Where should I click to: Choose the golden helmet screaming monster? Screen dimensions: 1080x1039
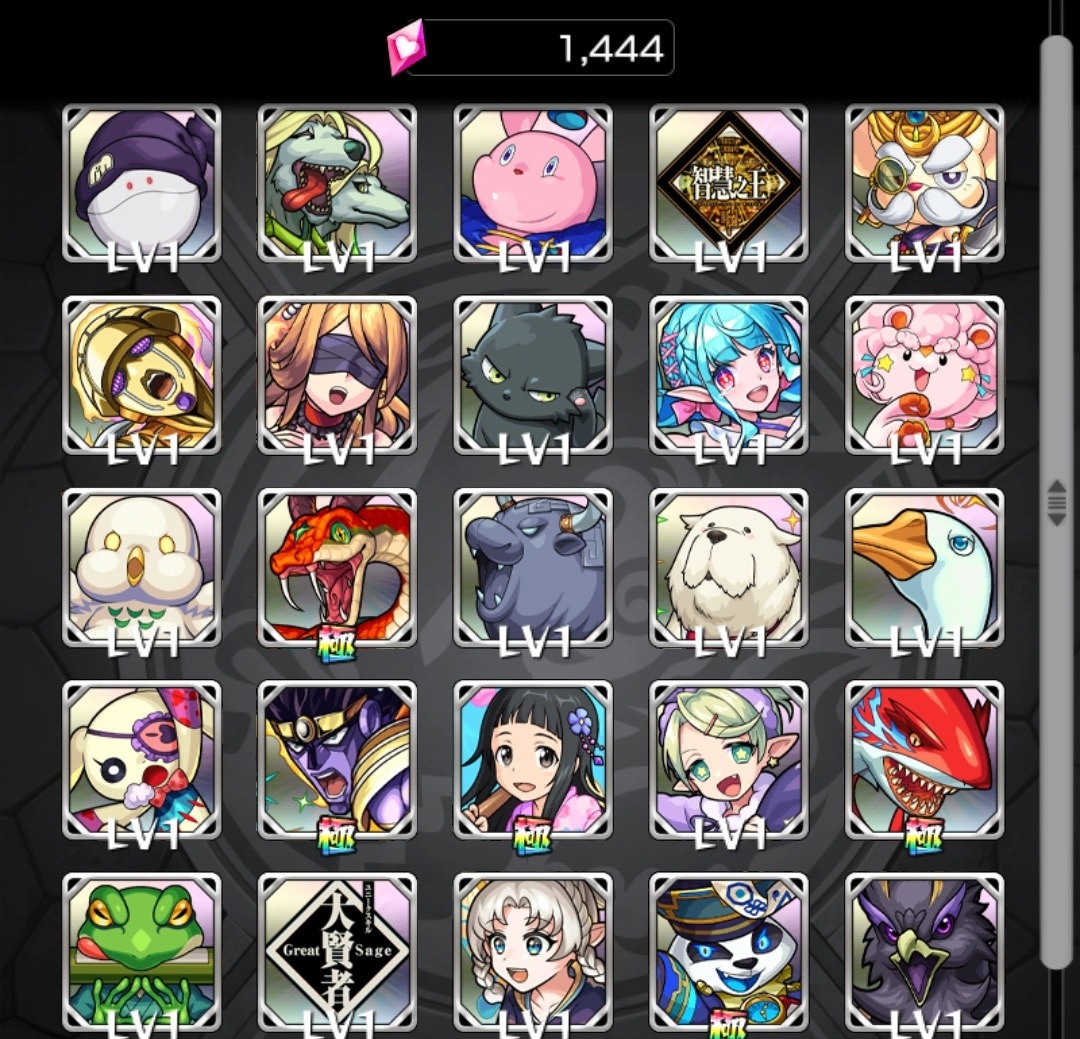[141, 375]
